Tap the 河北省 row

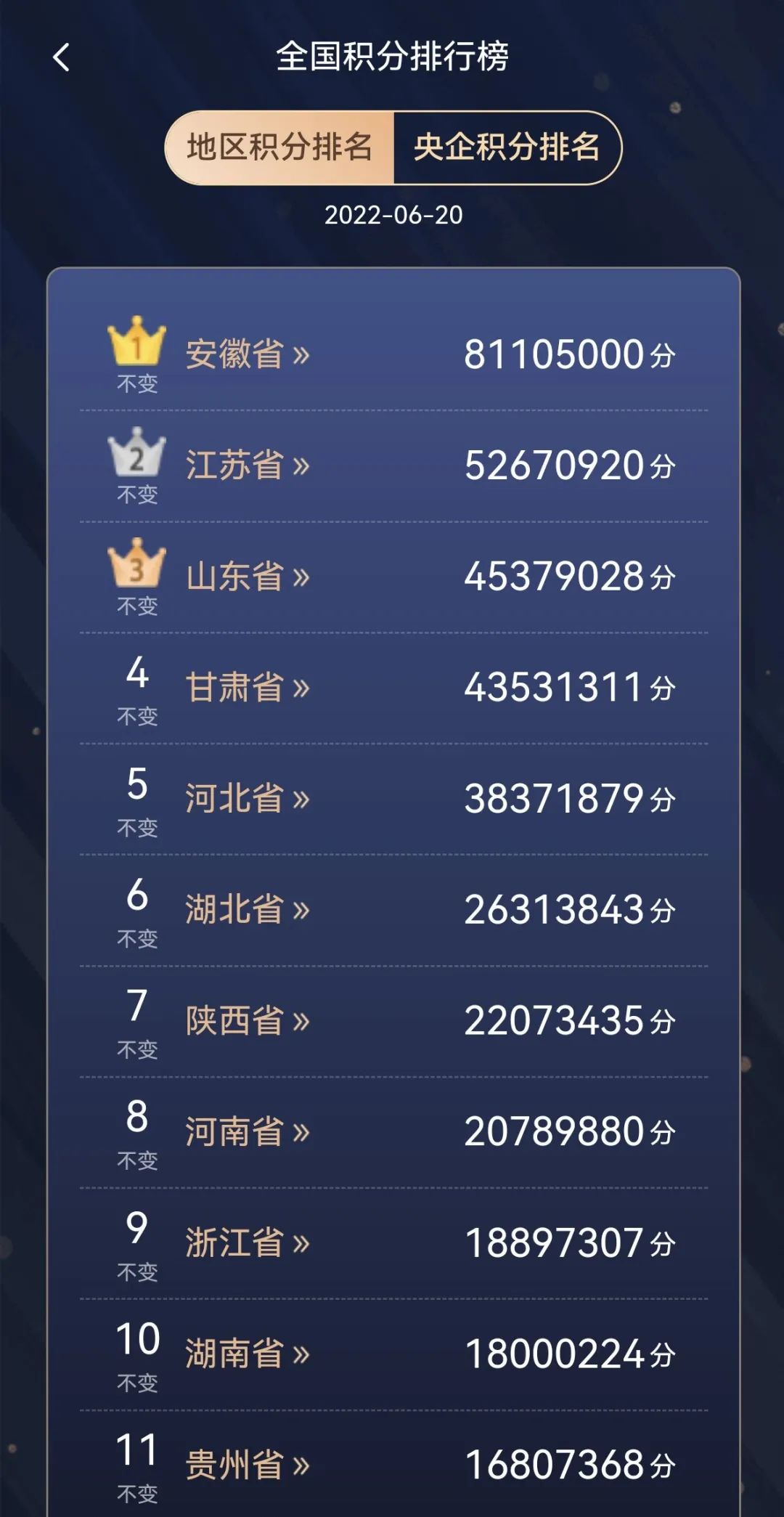point(247,798)
